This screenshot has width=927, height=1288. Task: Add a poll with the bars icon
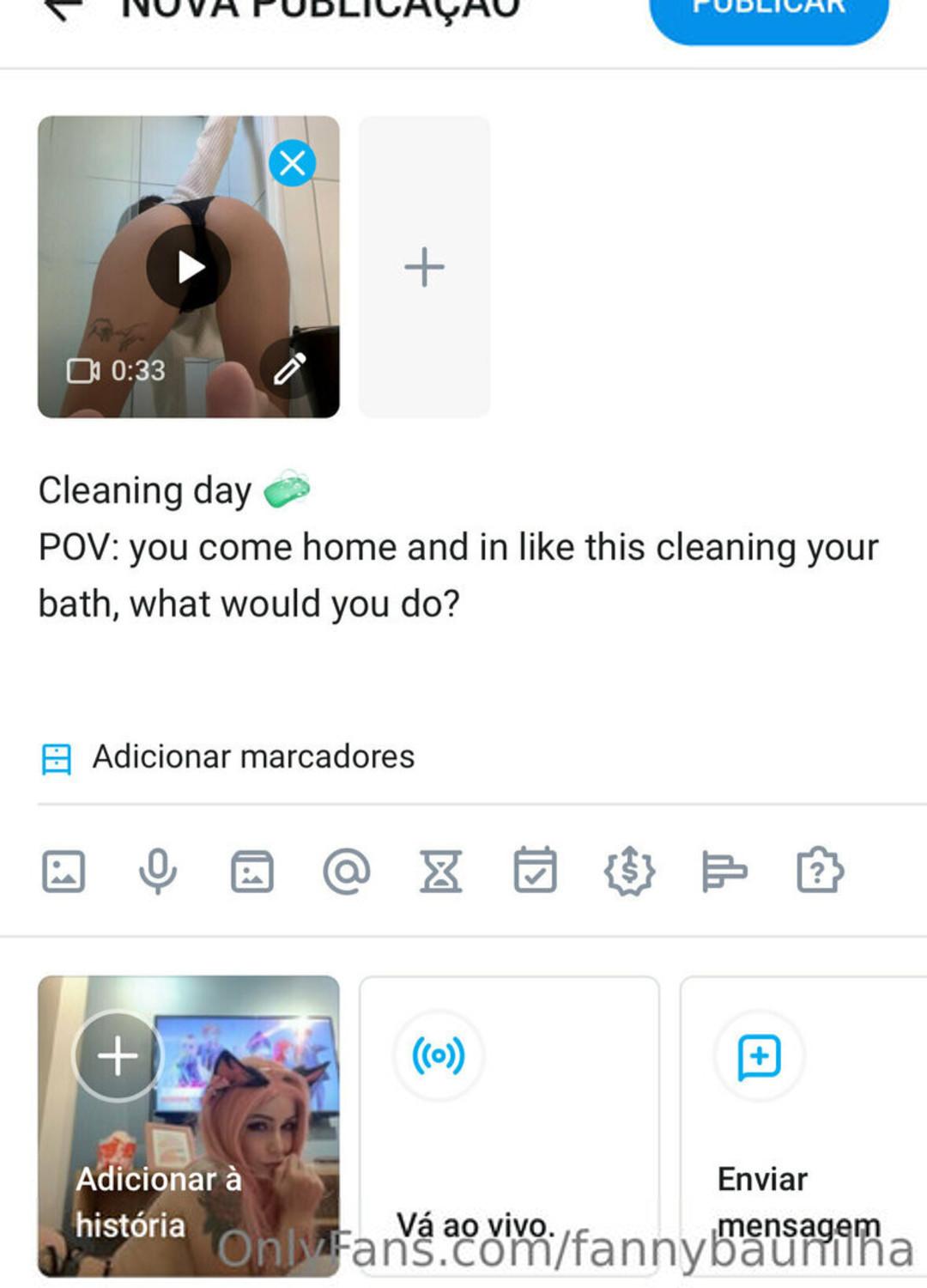click(x=724, y=872)
